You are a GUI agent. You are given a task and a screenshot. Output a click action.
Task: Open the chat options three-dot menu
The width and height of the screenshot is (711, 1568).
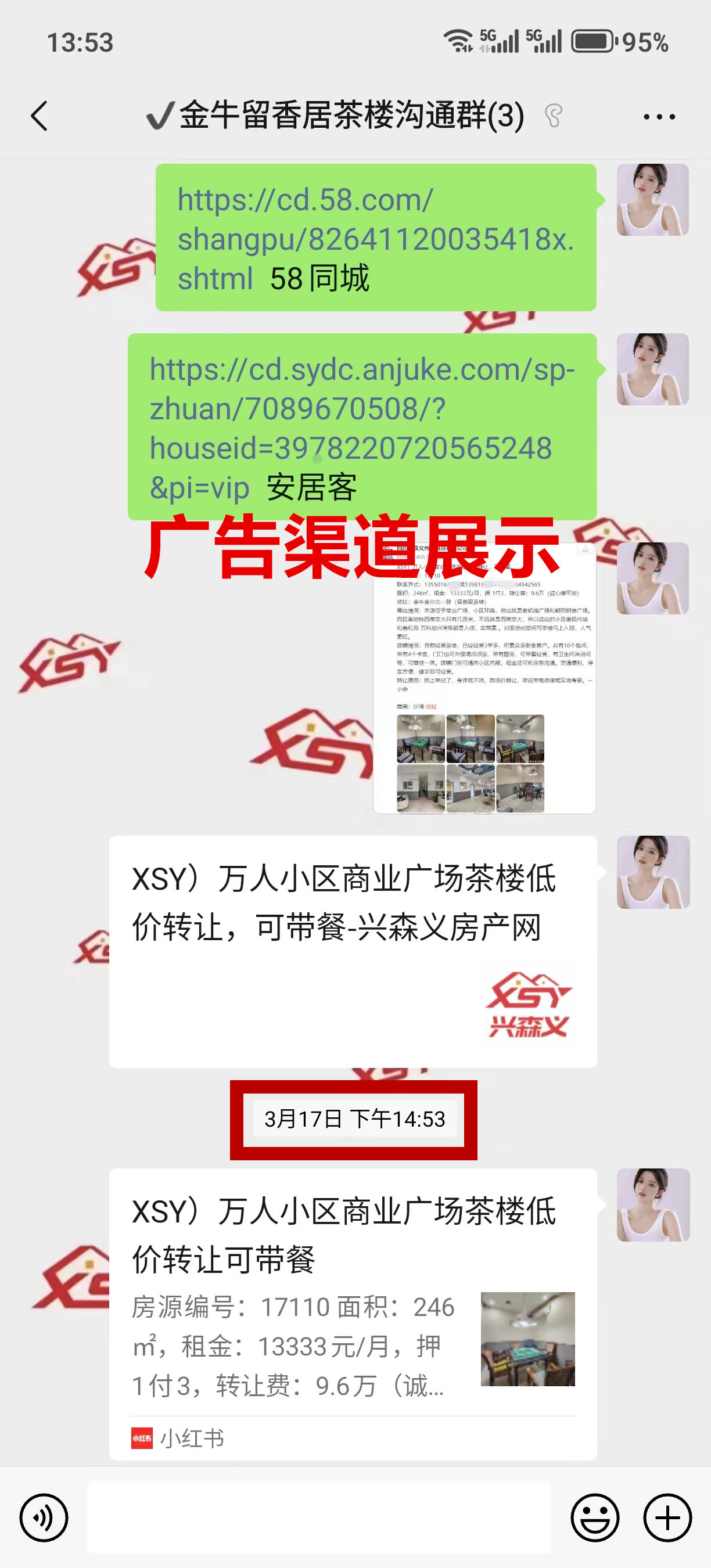pyautogui.click(x=659, y=116)
